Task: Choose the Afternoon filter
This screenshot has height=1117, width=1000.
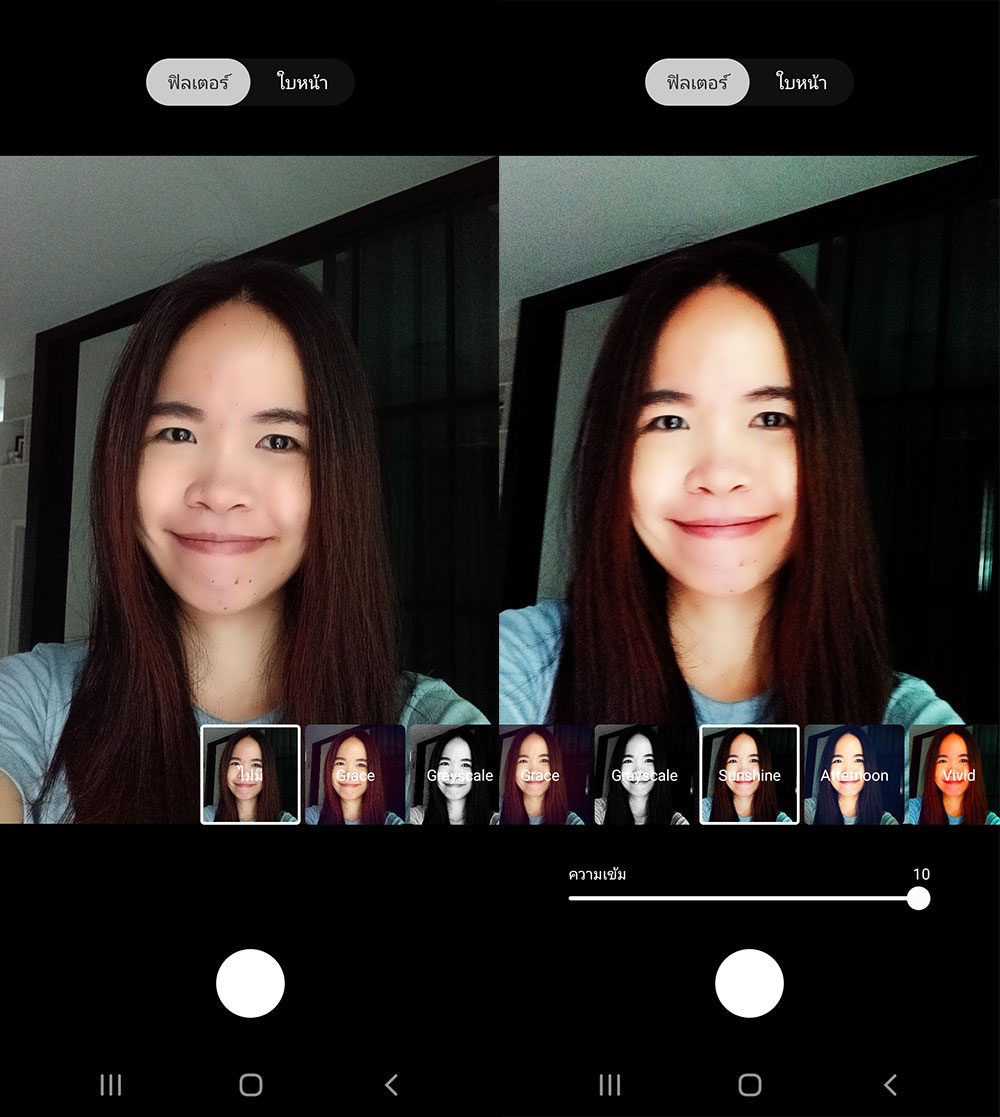Action: coord(853,774)
